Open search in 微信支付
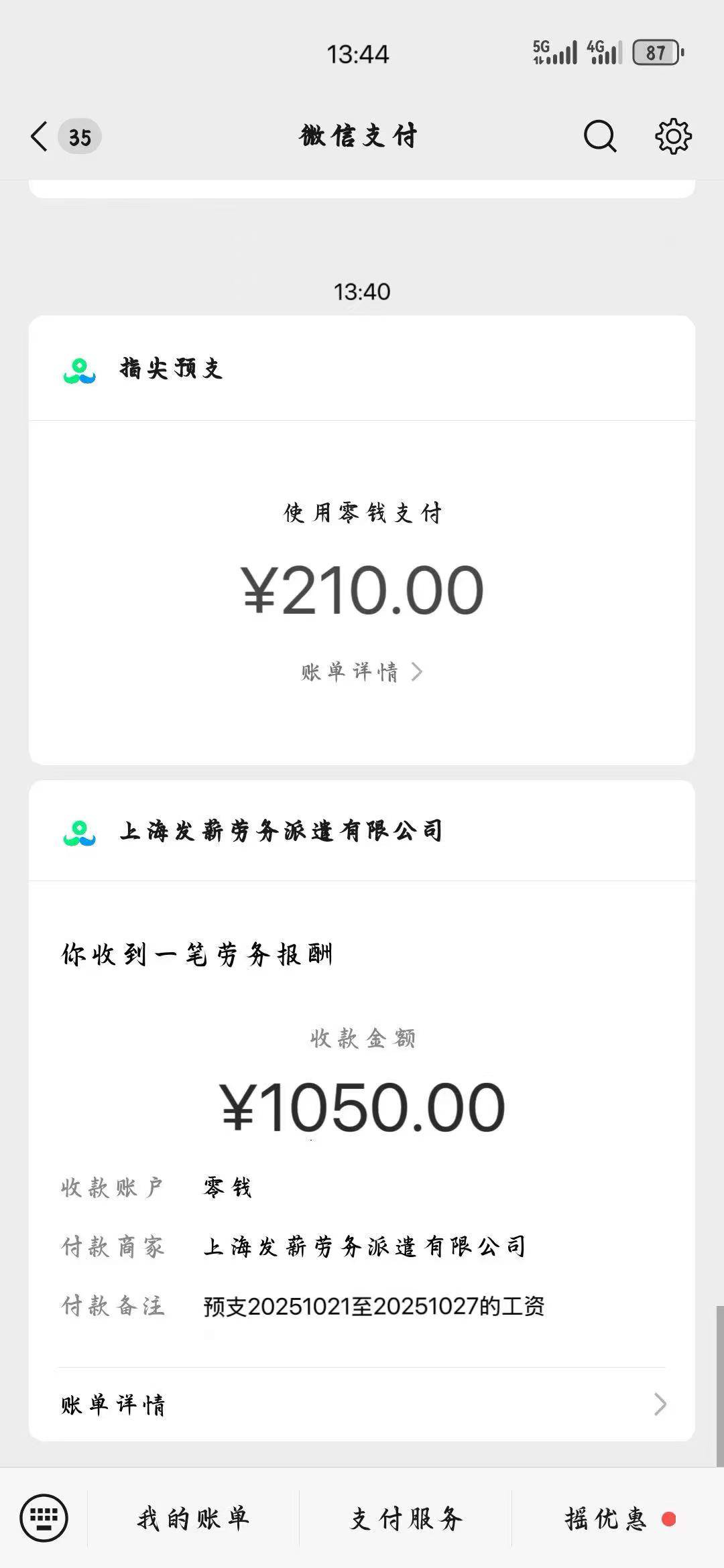724x1568 pixels. coord(599,137)
